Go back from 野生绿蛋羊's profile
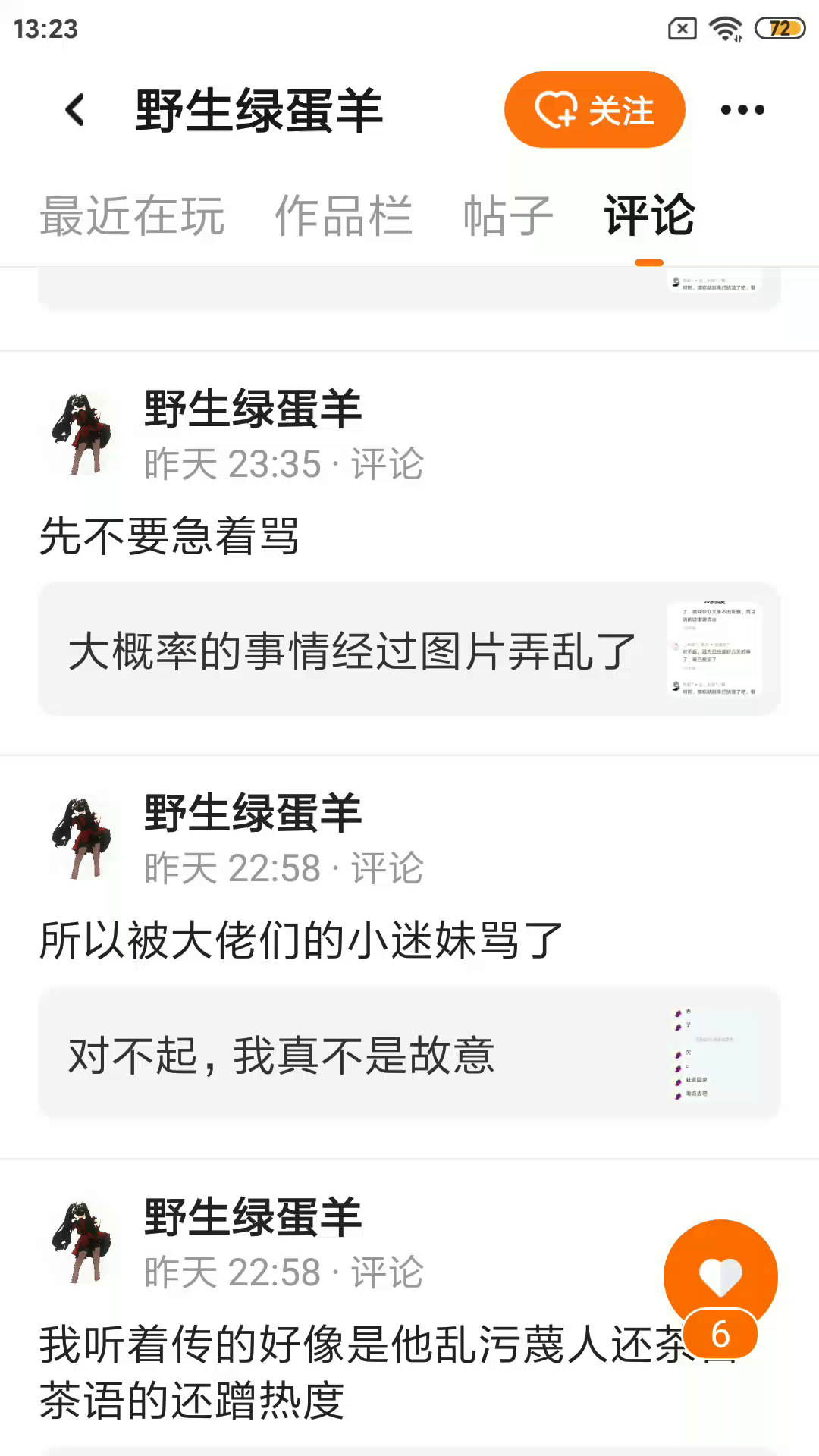The width and height of the screenshot is (819, 1456). (x=75, y=111)
